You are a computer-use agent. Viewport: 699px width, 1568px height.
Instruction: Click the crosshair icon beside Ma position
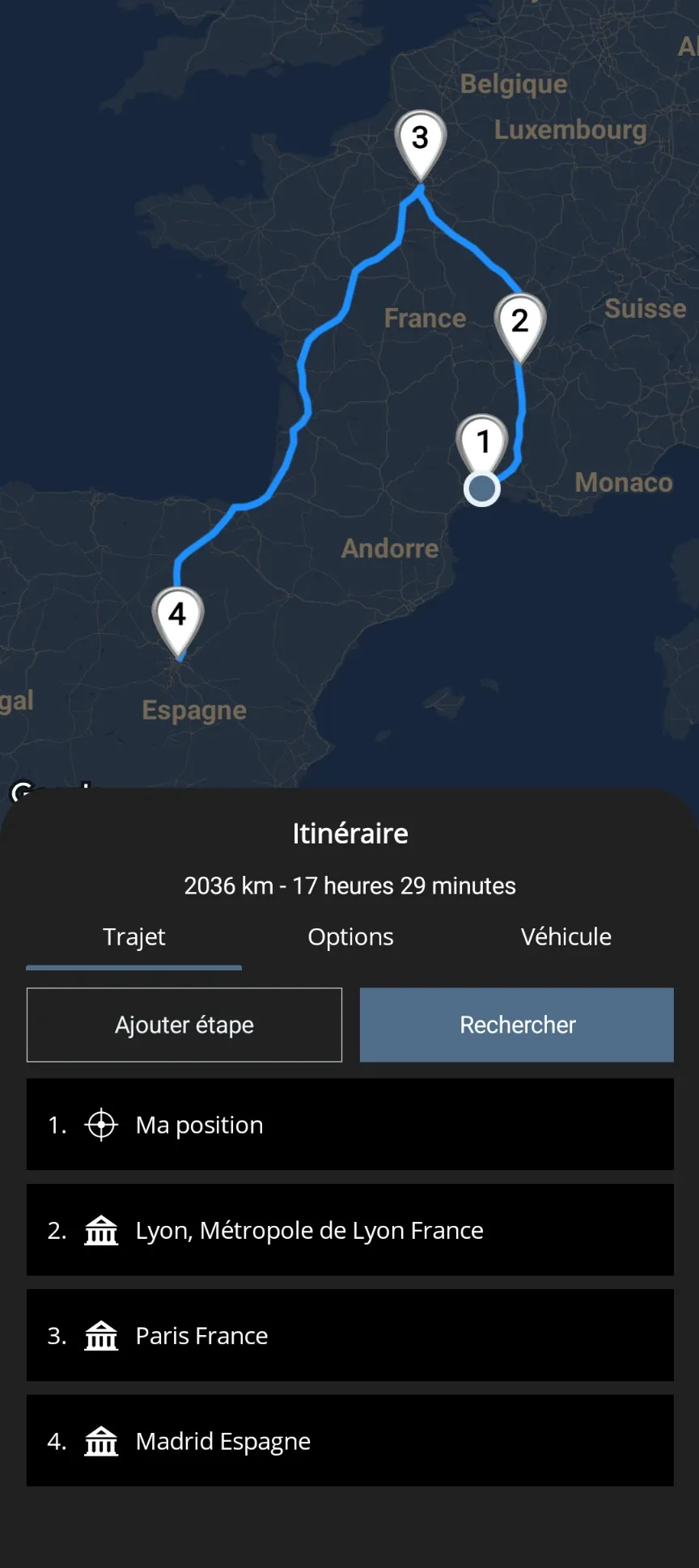(100, 1124)
